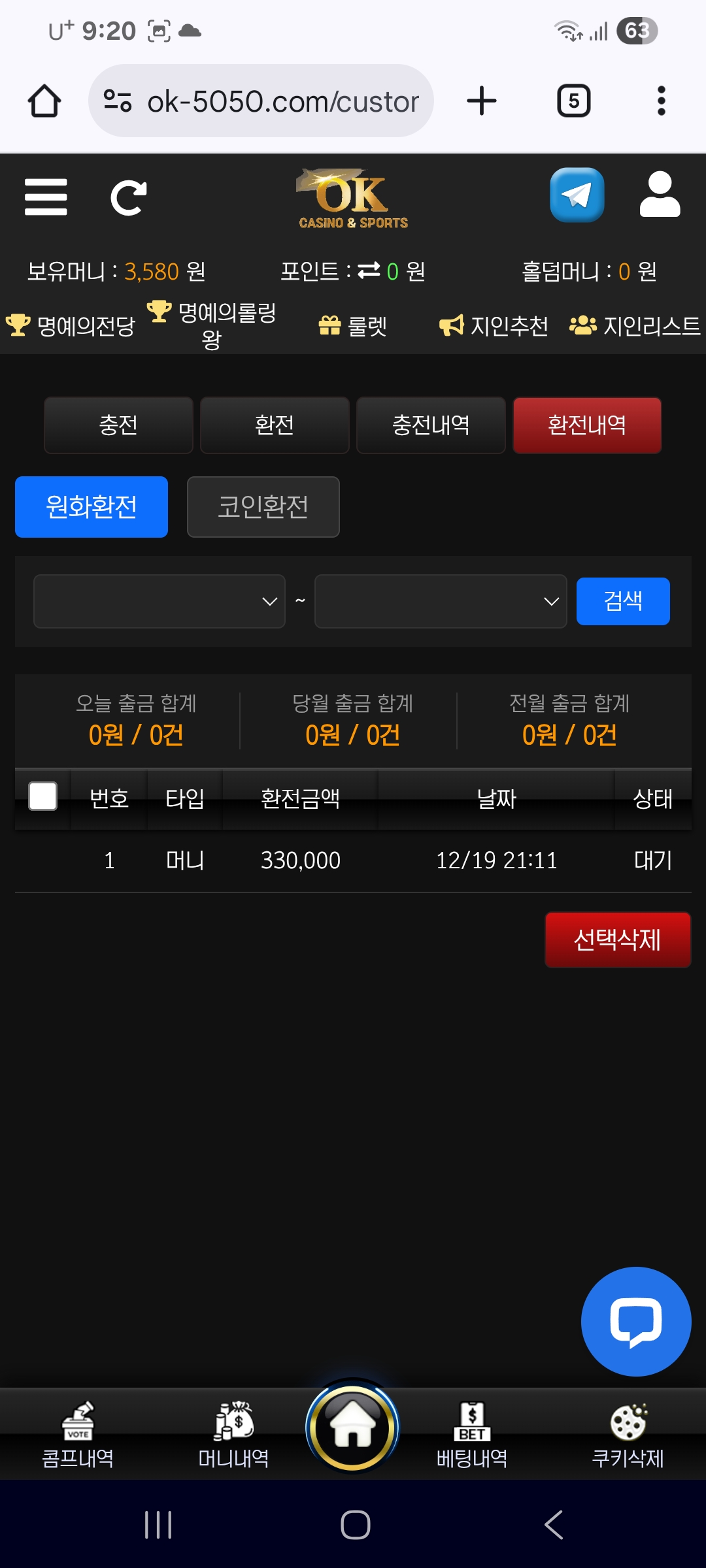
Task: Open the hamburger side menu
Action: click(x=46, y=197)
